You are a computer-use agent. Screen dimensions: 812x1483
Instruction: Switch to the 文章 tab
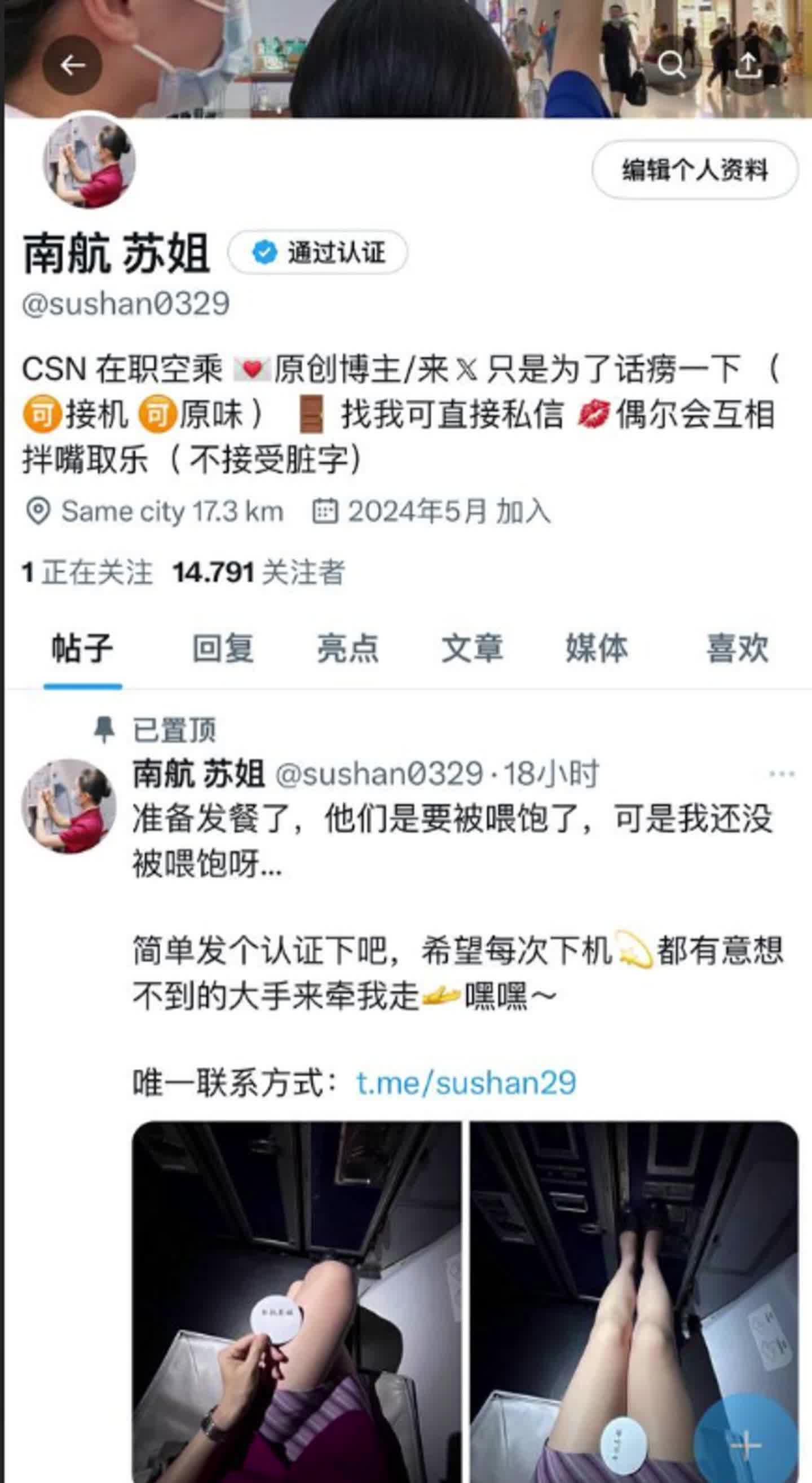[472, 648]
